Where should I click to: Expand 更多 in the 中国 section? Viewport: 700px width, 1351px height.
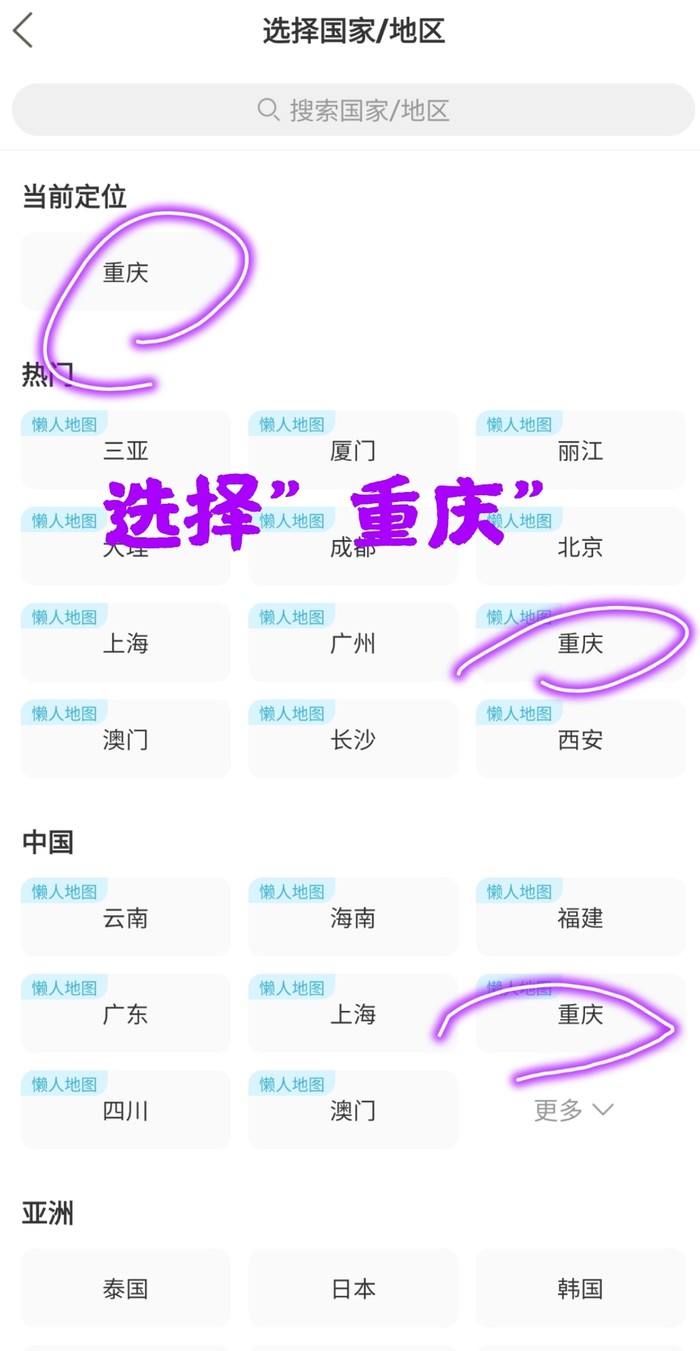(573, 1110)
